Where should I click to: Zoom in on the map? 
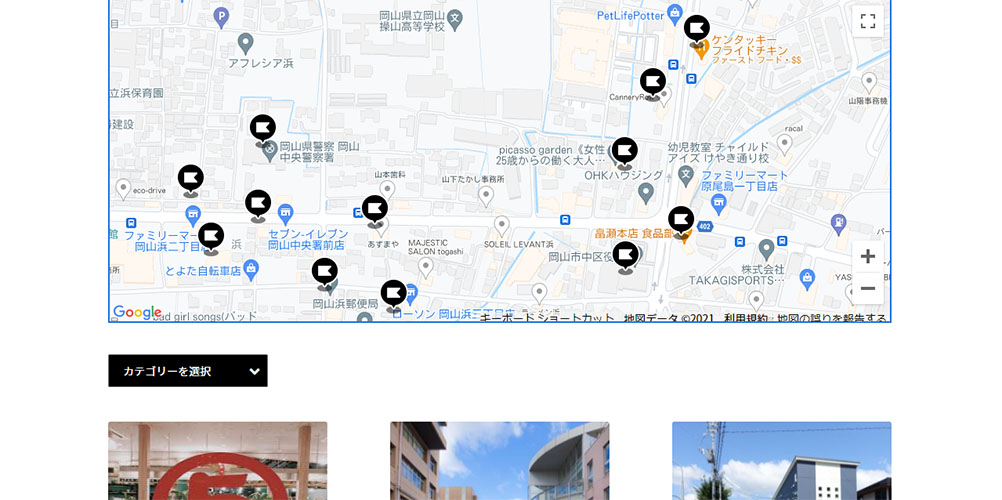[867, 257]
